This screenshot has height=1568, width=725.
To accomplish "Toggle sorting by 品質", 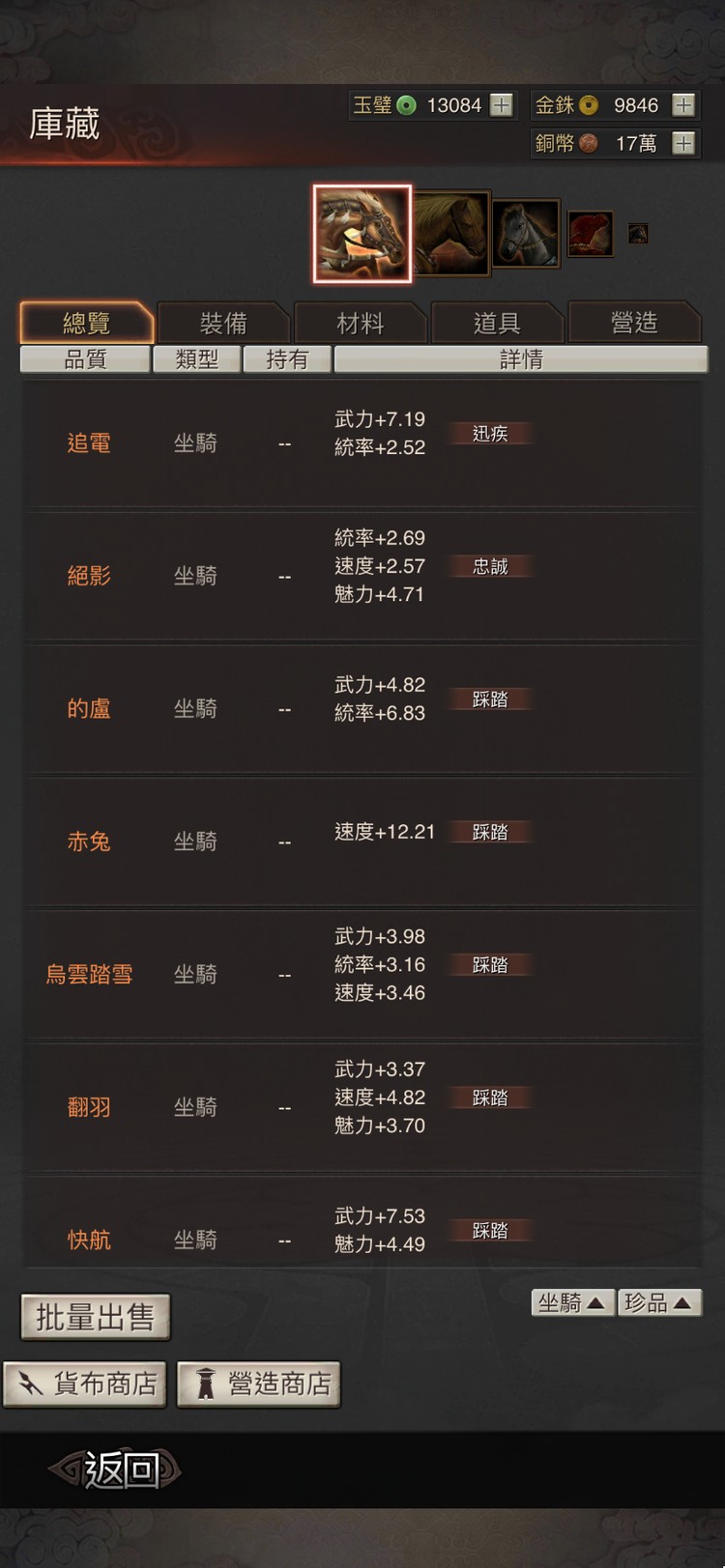I will pos(85,358).
